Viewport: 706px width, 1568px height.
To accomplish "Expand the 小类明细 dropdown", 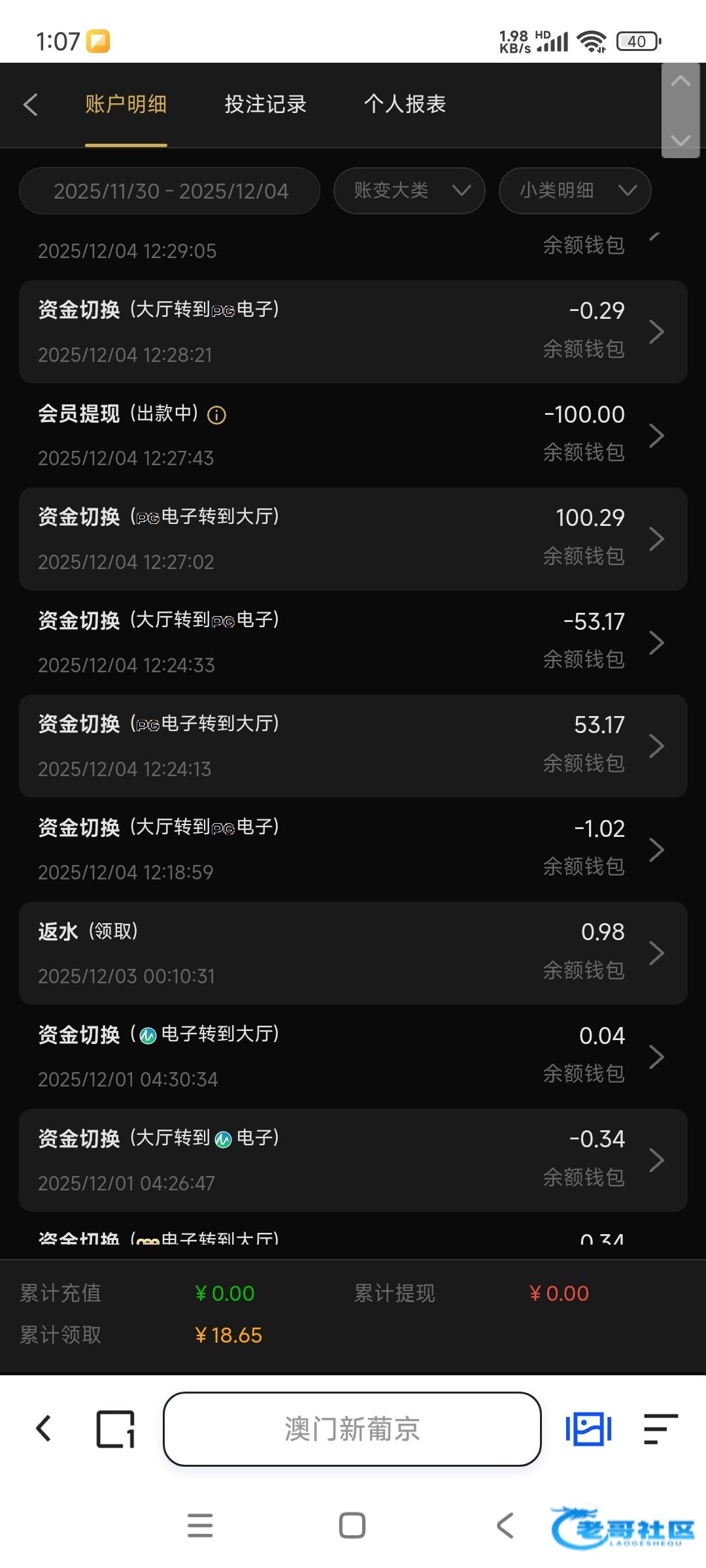I will tap(575, 191).
